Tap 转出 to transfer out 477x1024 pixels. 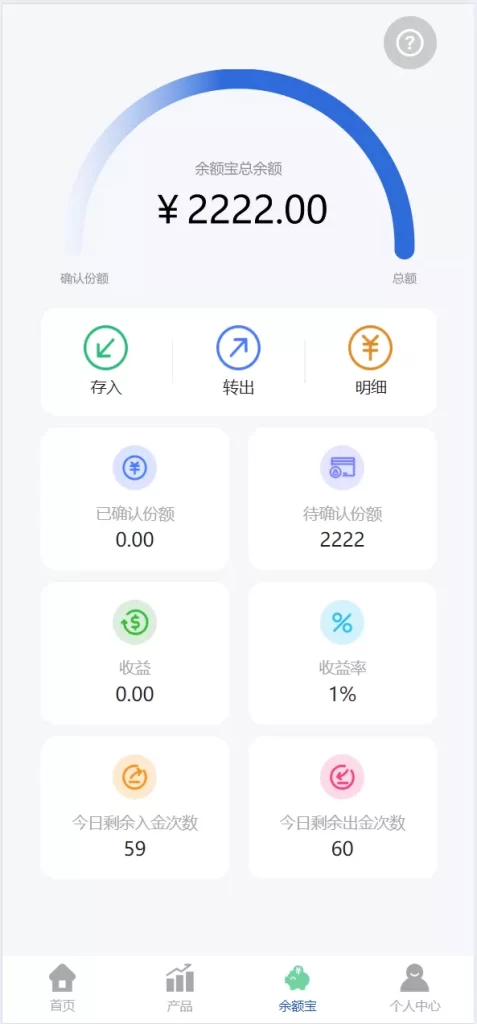238,360
